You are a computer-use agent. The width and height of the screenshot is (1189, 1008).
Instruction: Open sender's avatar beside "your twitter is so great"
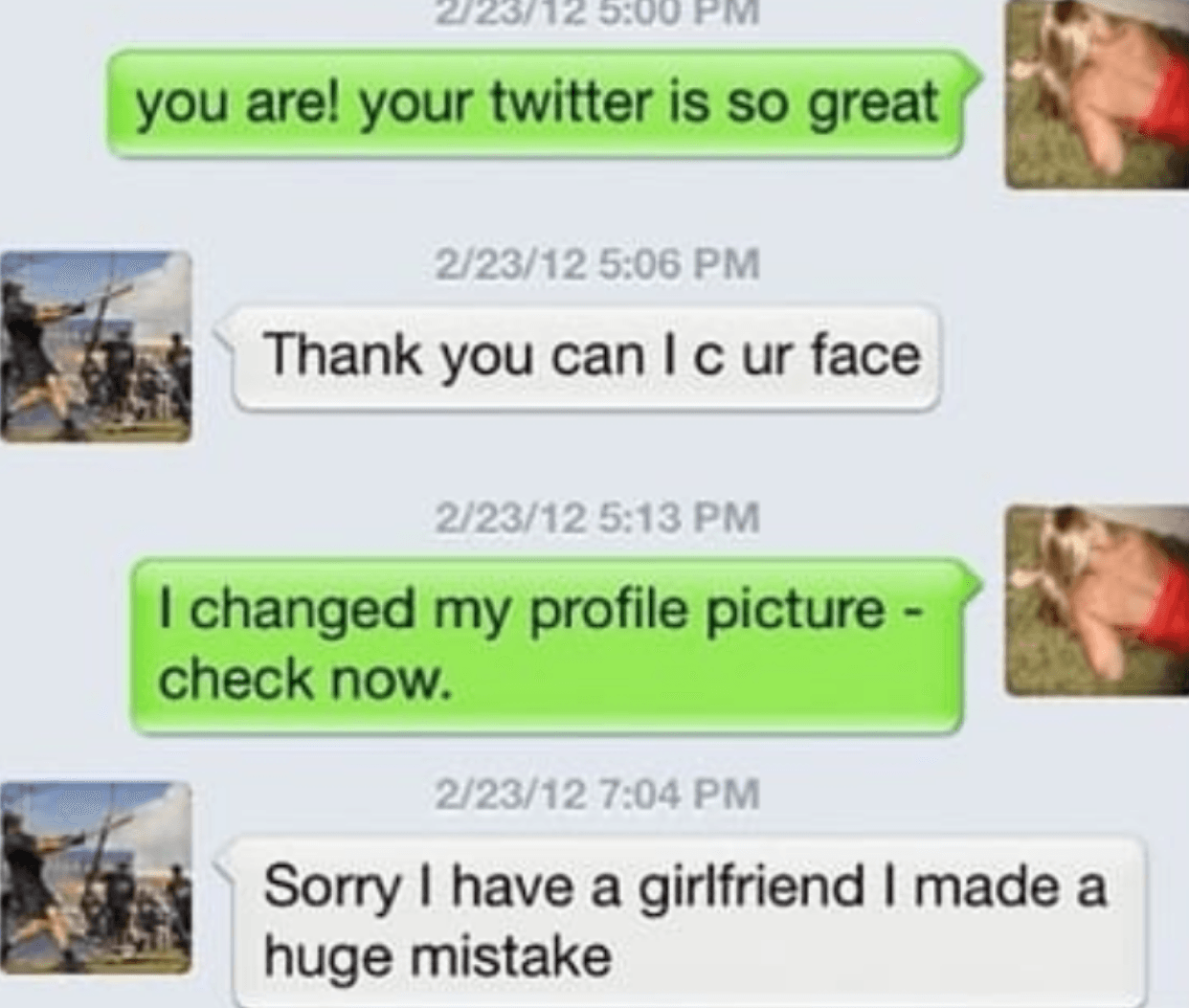pyautogui.click(x=1097, y=94)
